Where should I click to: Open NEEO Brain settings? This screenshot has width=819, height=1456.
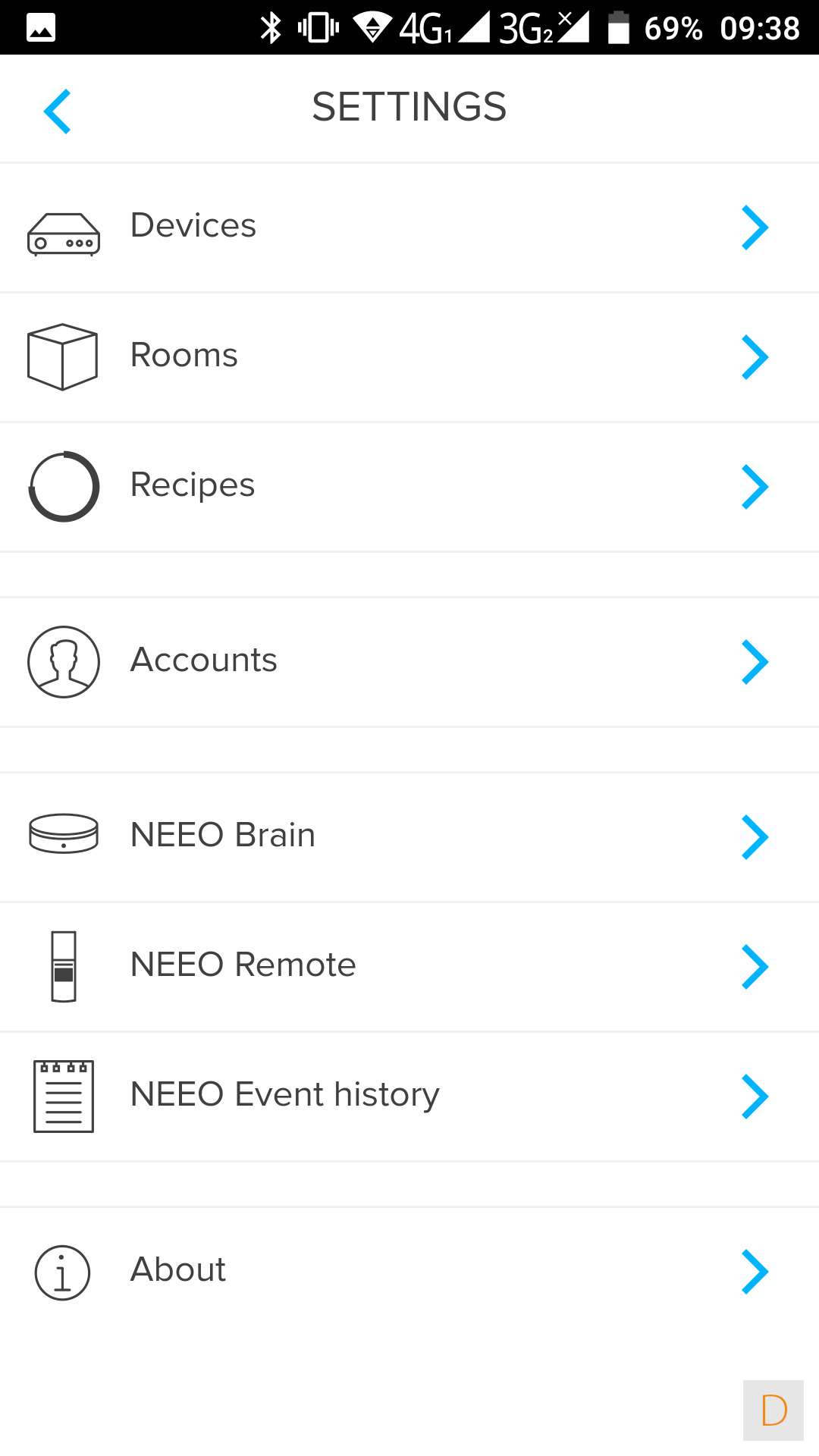(409, 836)
